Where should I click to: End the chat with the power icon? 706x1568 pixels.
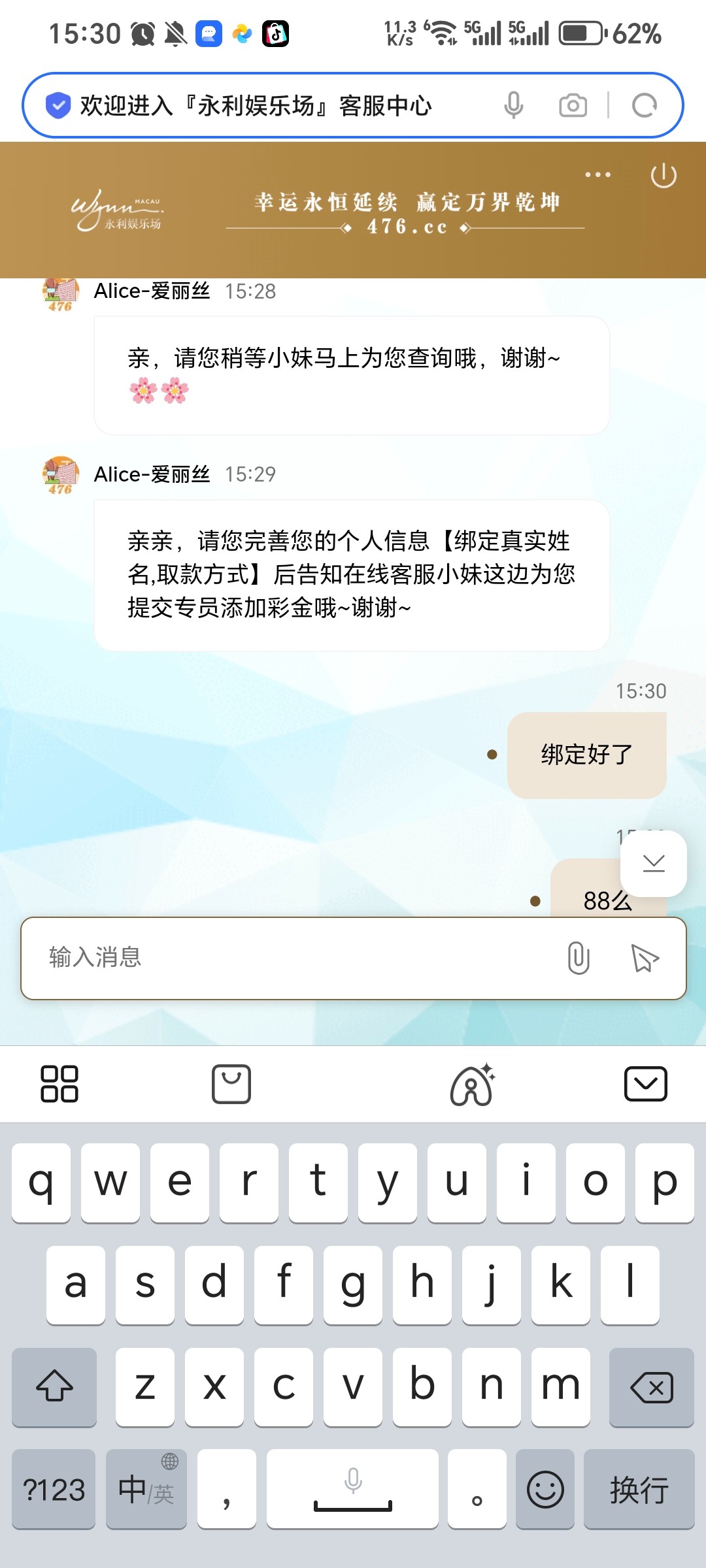pos(663,176)
